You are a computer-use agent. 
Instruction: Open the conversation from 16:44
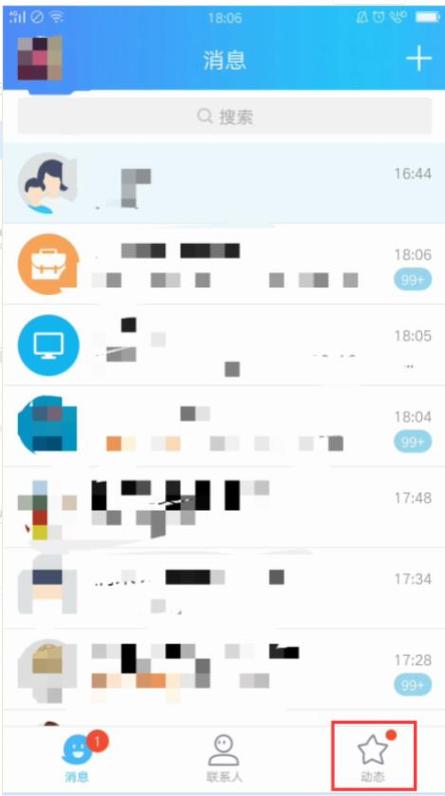click(x=223, y=183)
